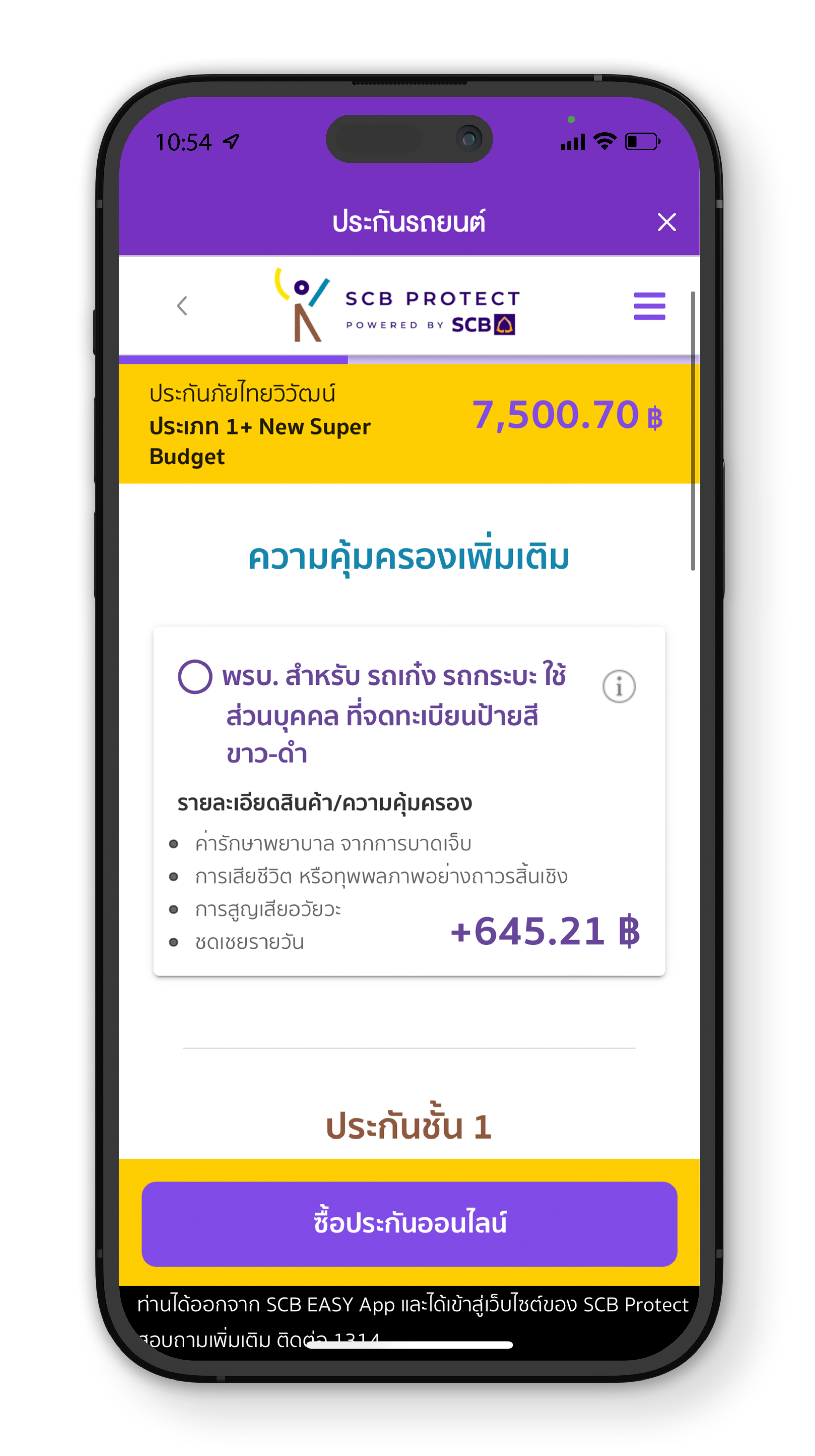Close the ประกันรถยนต์ page

click(666, 222)
